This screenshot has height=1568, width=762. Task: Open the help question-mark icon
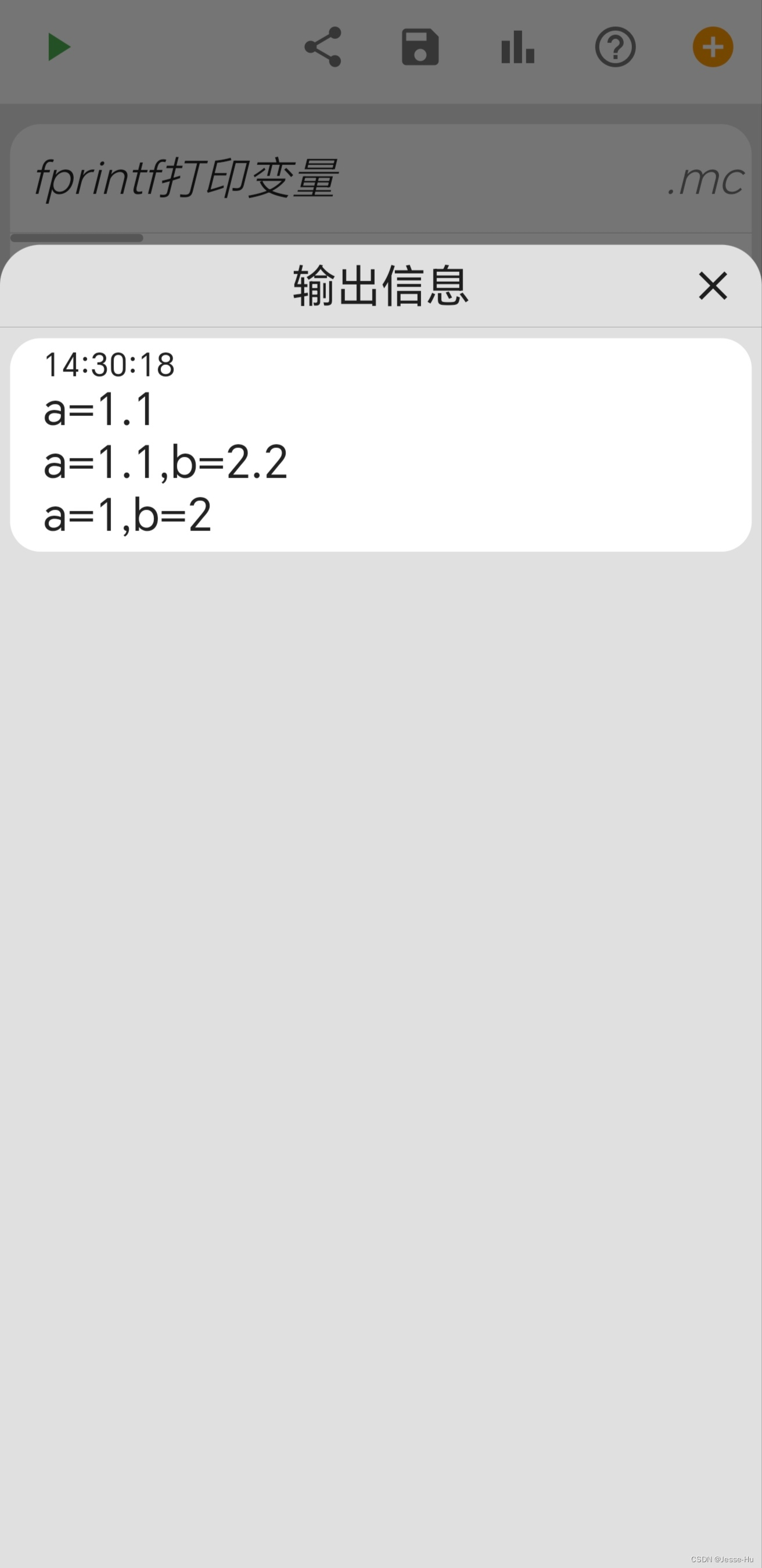[x=614, y=47]
